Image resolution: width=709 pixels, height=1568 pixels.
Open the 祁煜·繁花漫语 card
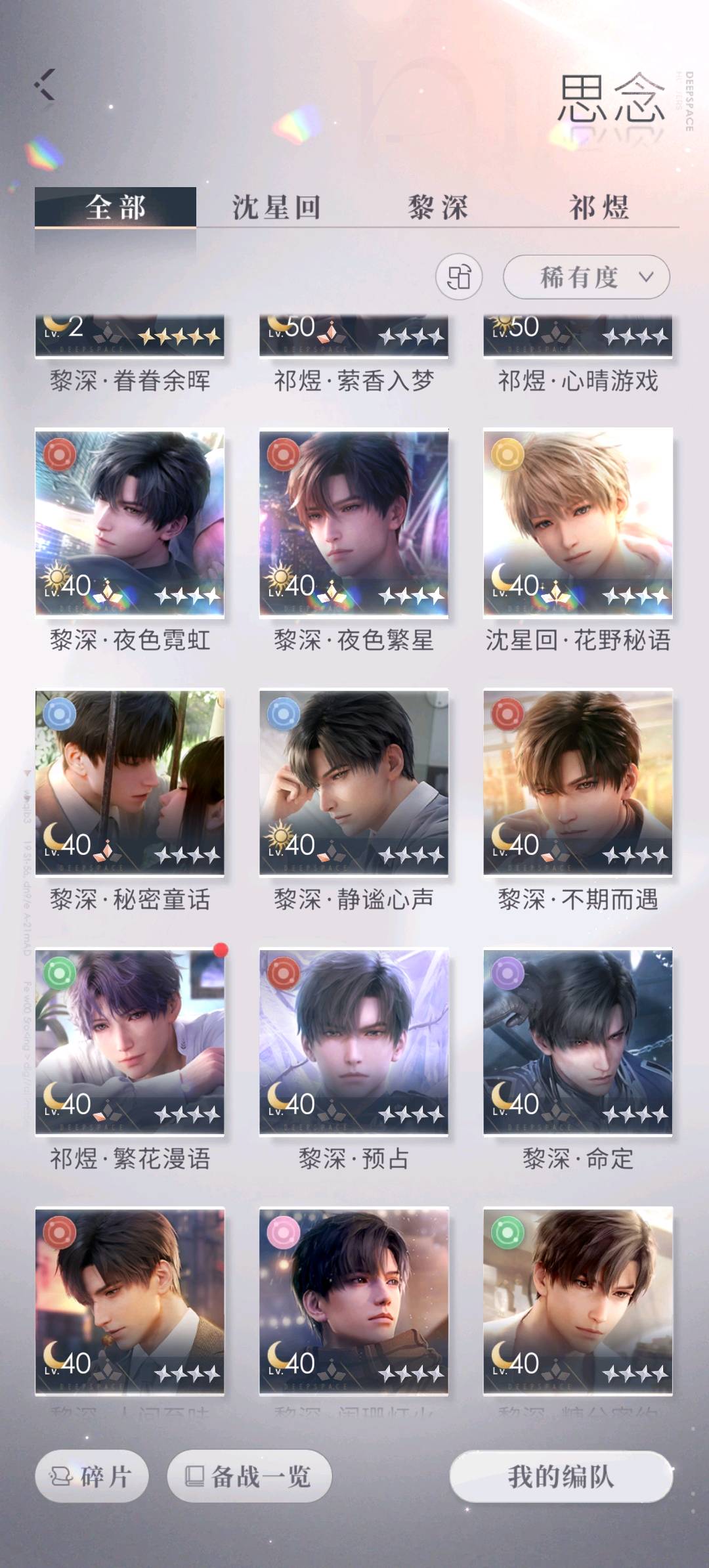(x=130, y=1041)
